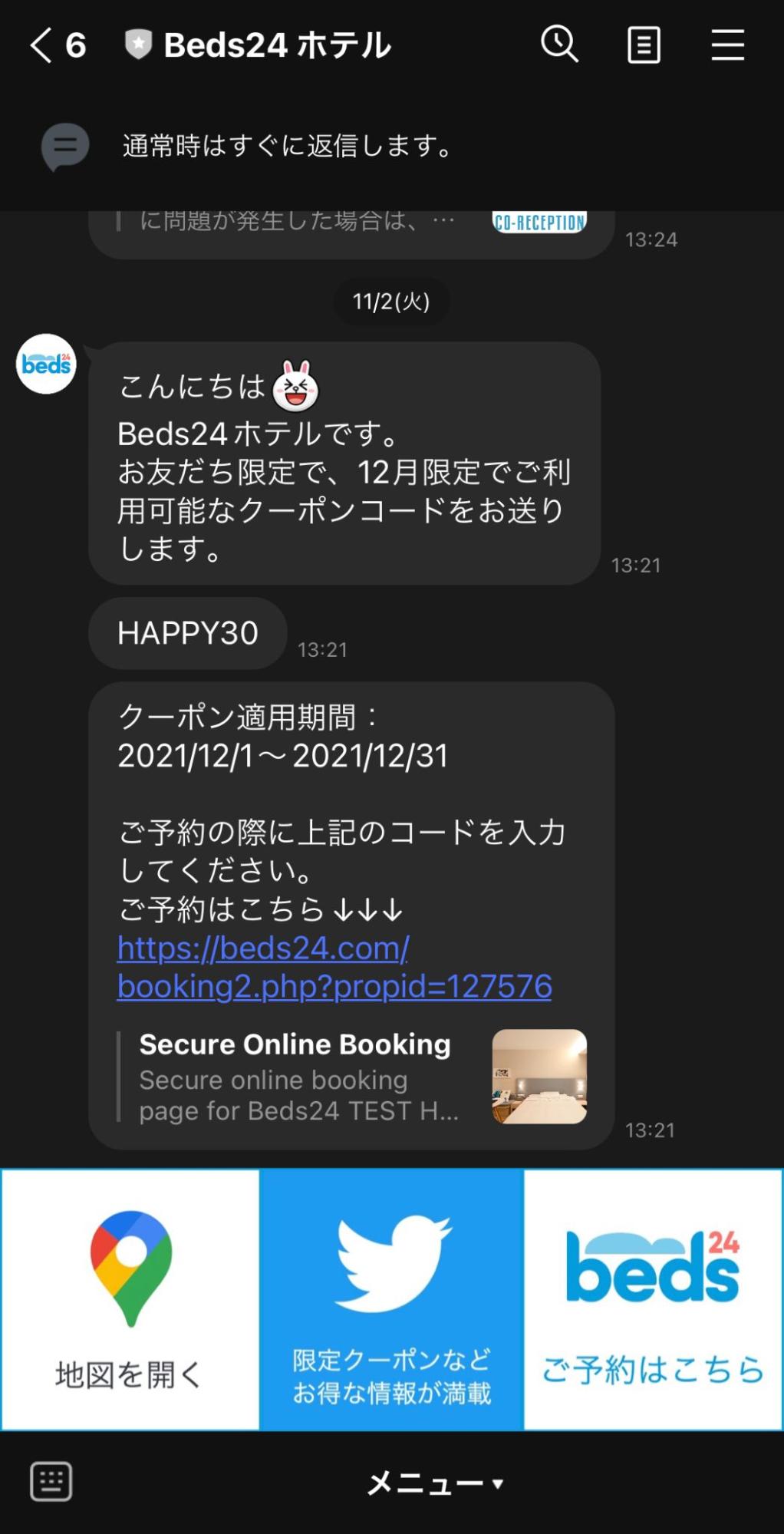Screen dimensions: 784x1534
Task: Open the beds24.com booking link
Action: (x=334, y=967)
